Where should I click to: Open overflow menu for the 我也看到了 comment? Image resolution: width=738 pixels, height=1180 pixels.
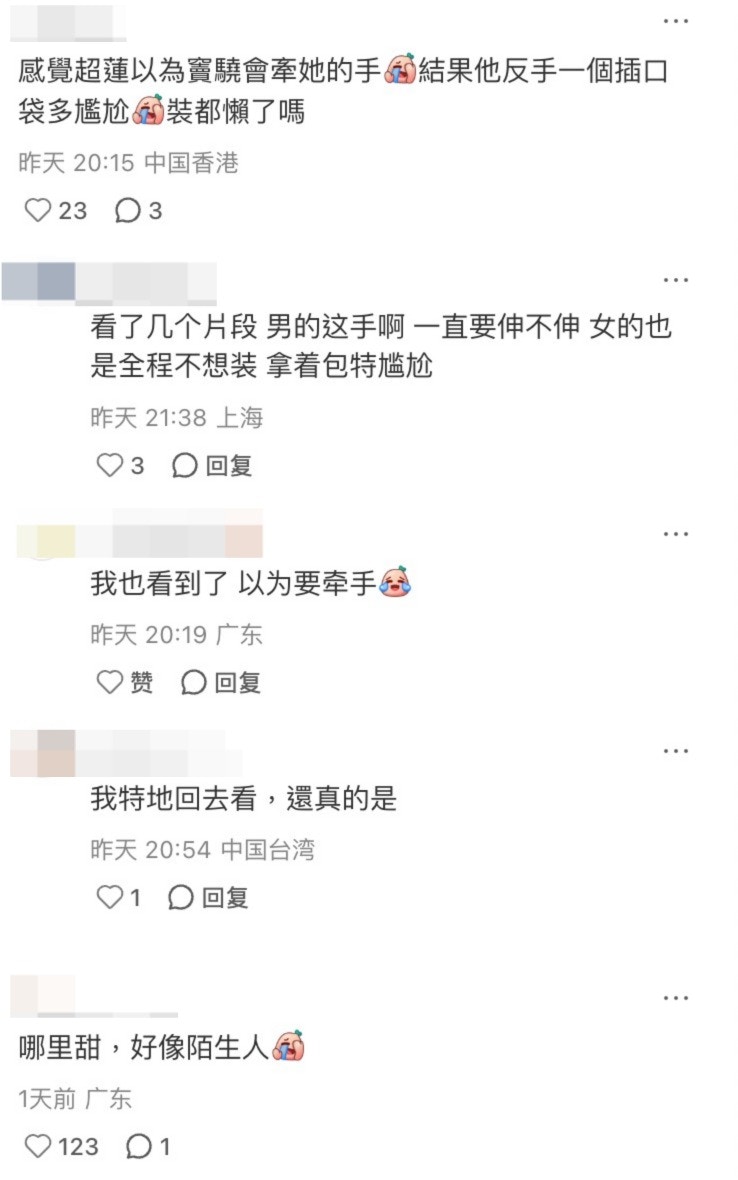pos(676,534)
